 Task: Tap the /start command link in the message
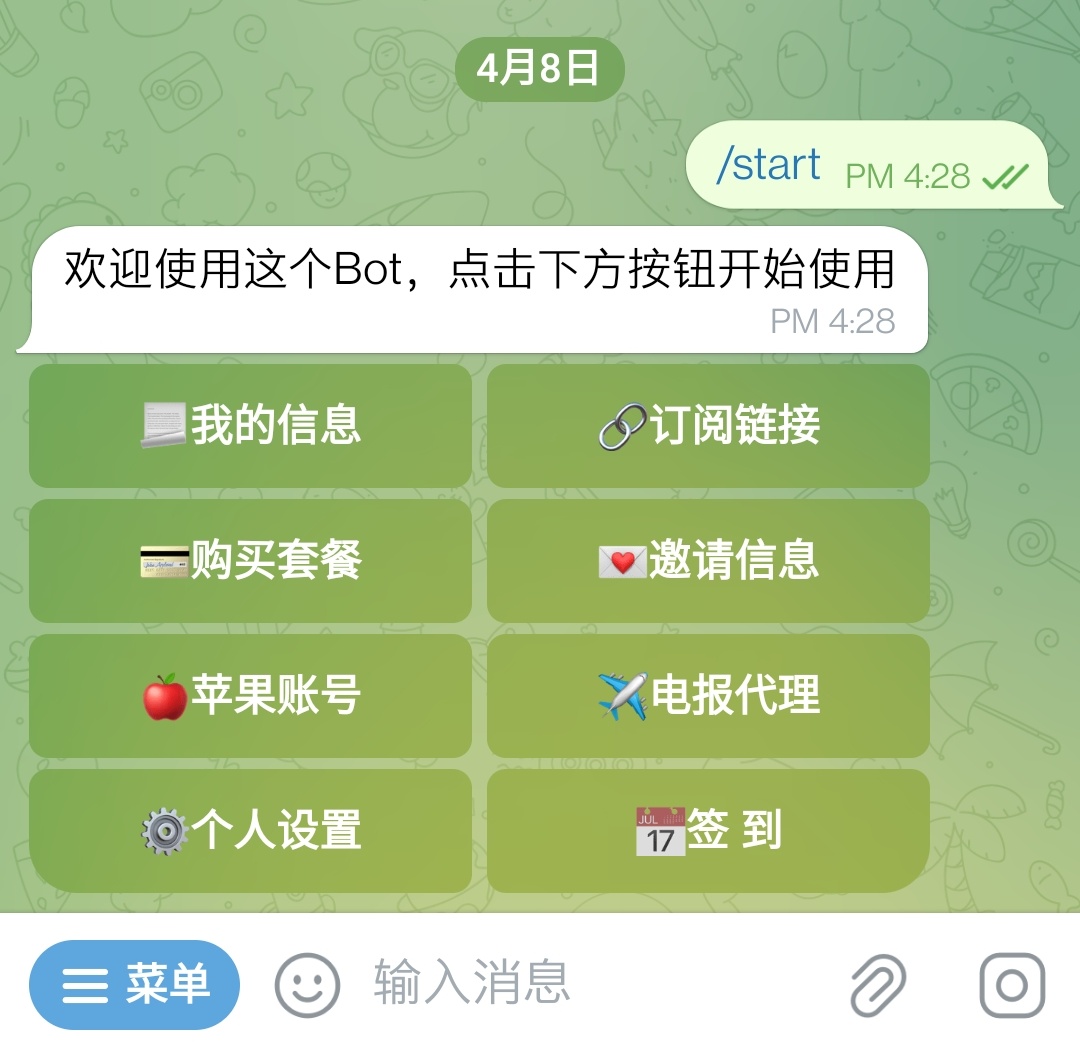click(x=768, y=165)
